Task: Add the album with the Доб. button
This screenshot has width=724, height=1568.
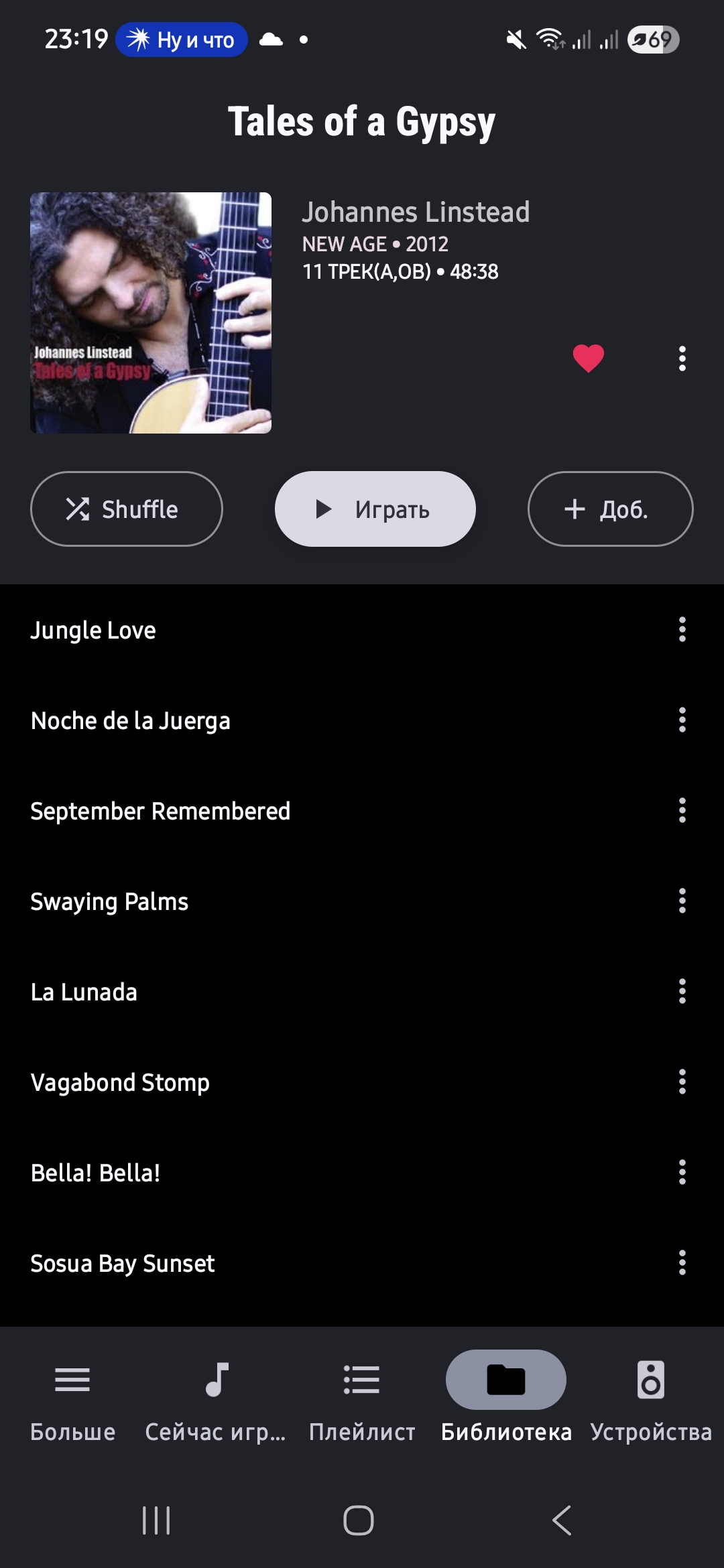Action: point(610,509)
